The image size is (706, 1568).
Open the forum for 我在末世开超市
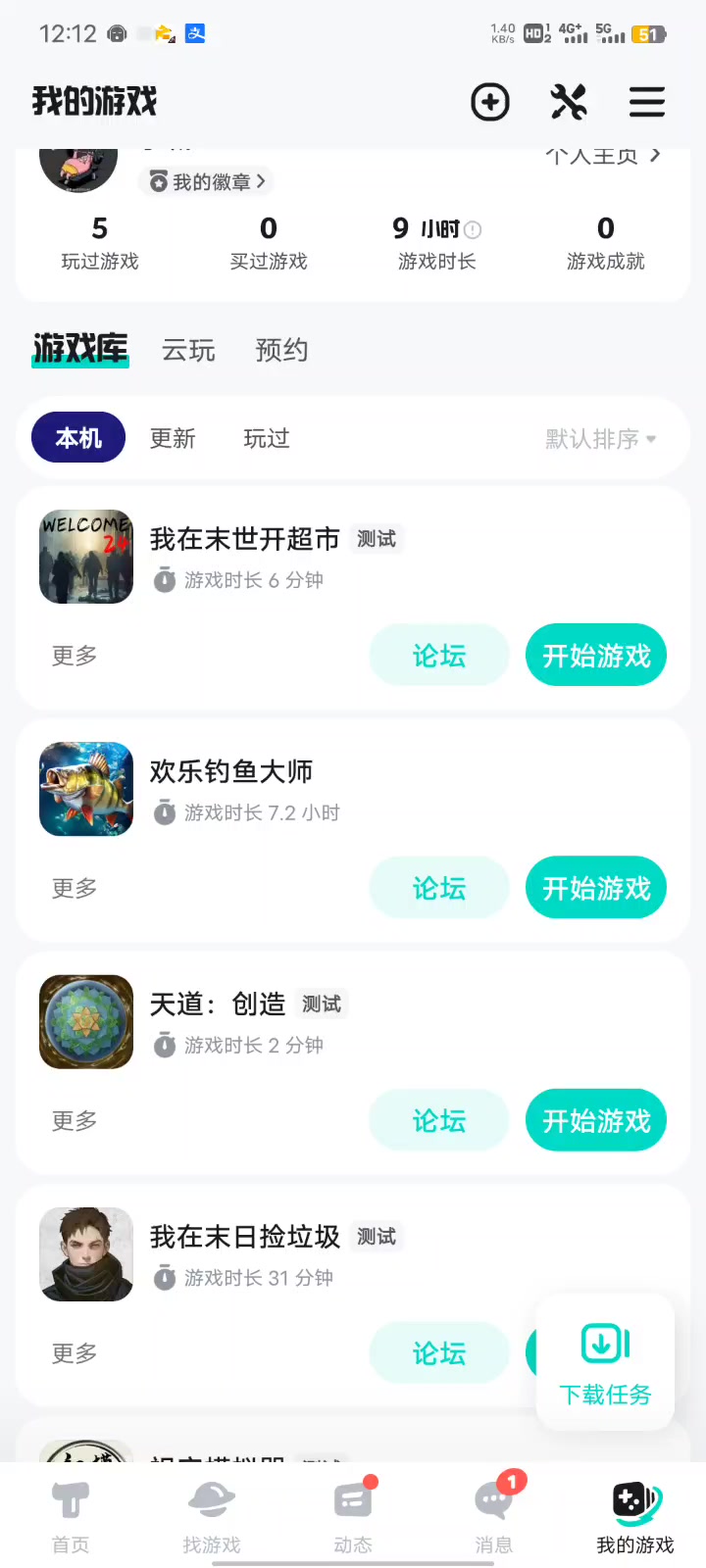pyautogui.click(x=439, y=656)
